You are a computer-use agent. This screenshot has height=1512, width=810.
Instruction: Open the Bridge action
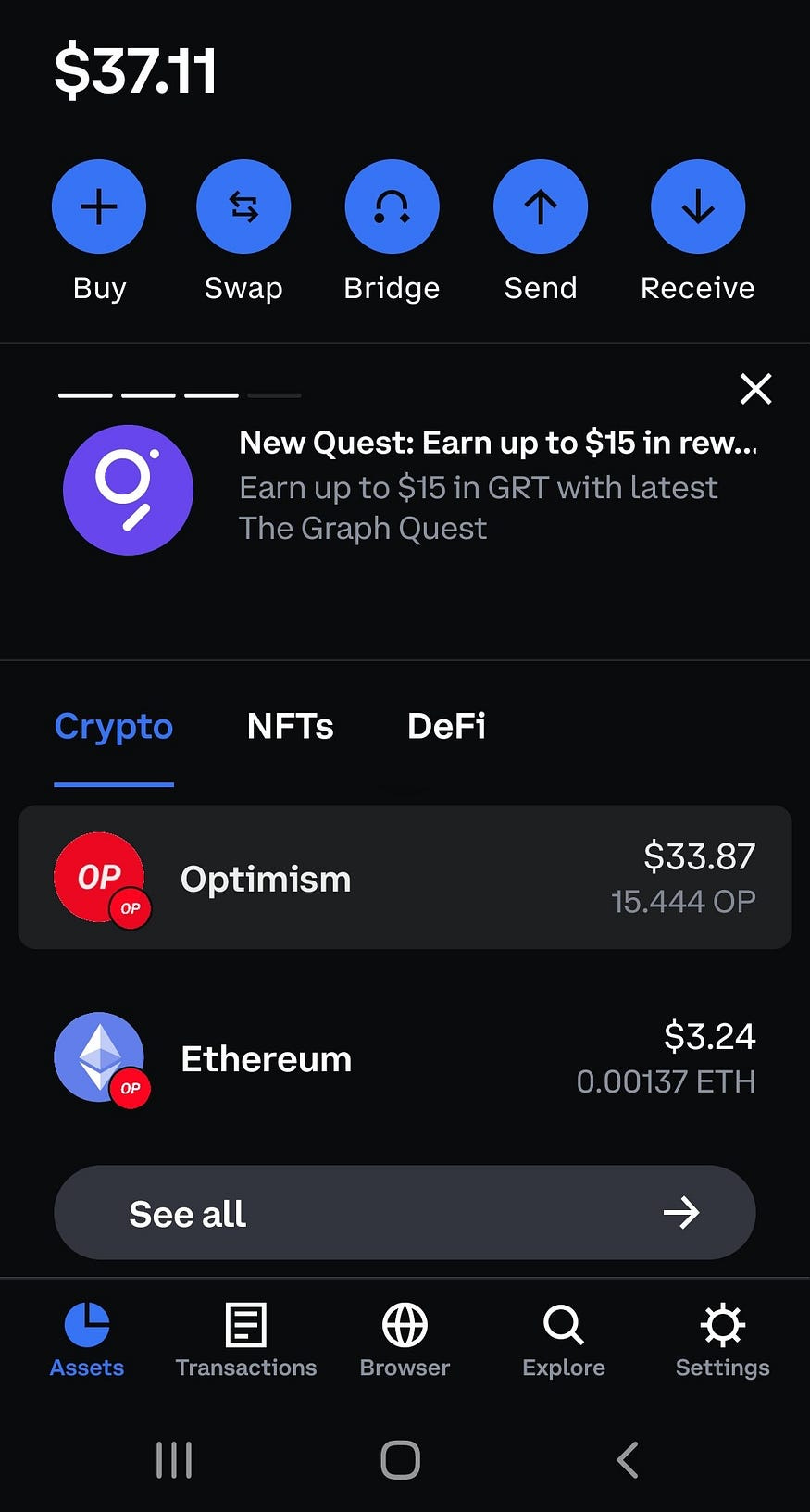click(392, 206)
